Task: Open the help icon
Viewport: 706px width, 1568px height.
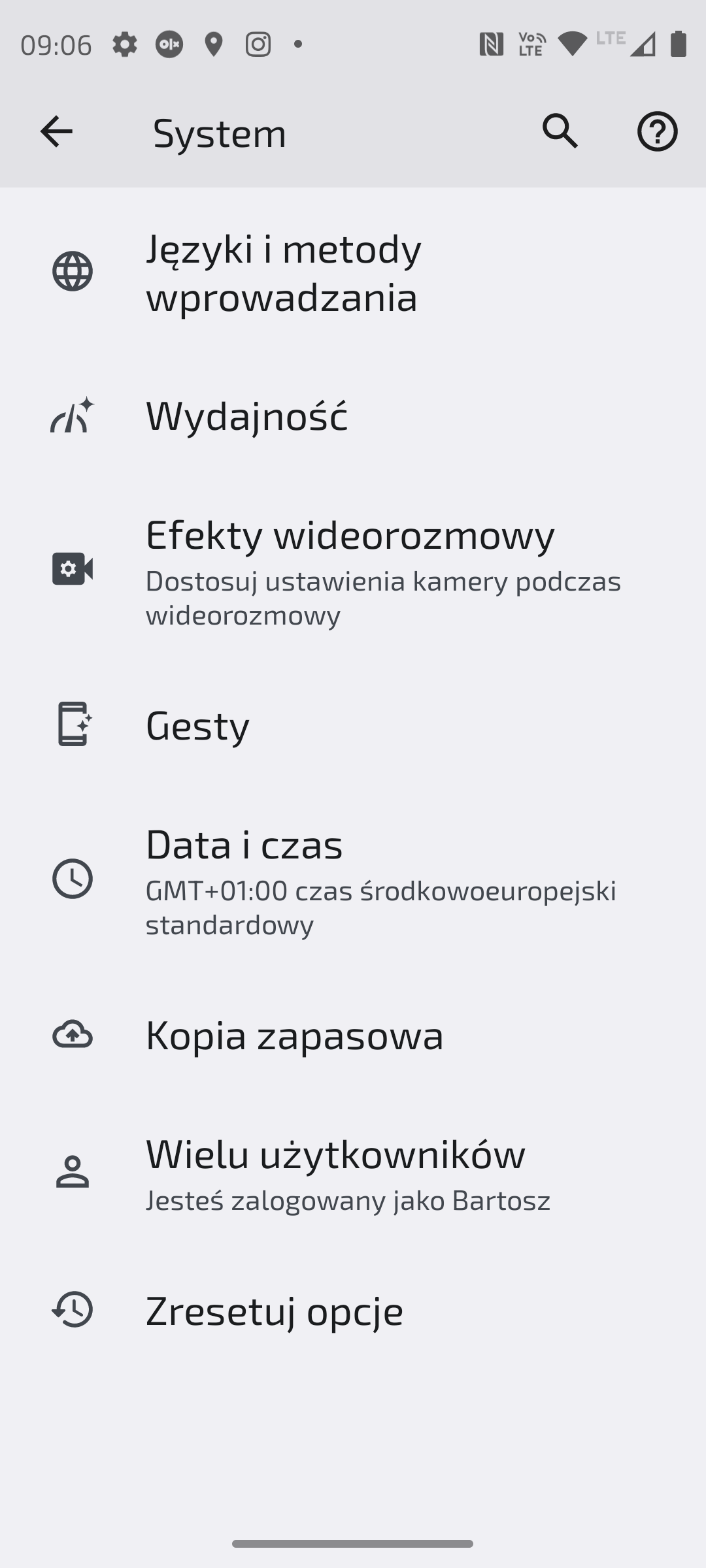Action: pyautogui.click(x=657, y=132)
